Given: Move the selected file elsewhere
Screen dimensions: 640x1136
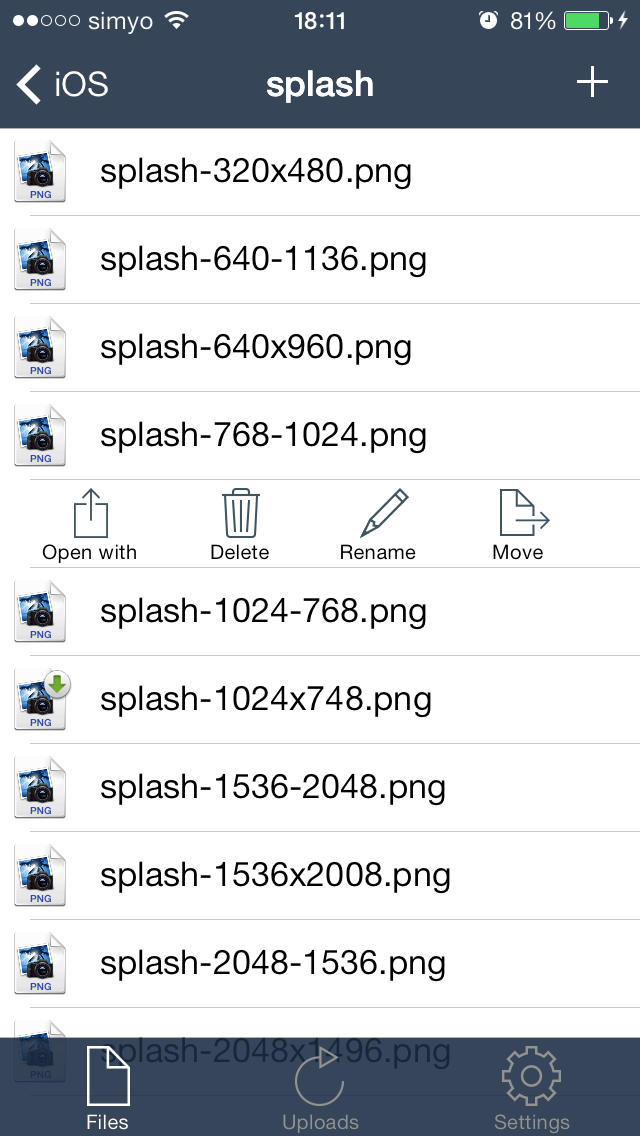Looking at the screenshot, I should click(x=519, y=526).
